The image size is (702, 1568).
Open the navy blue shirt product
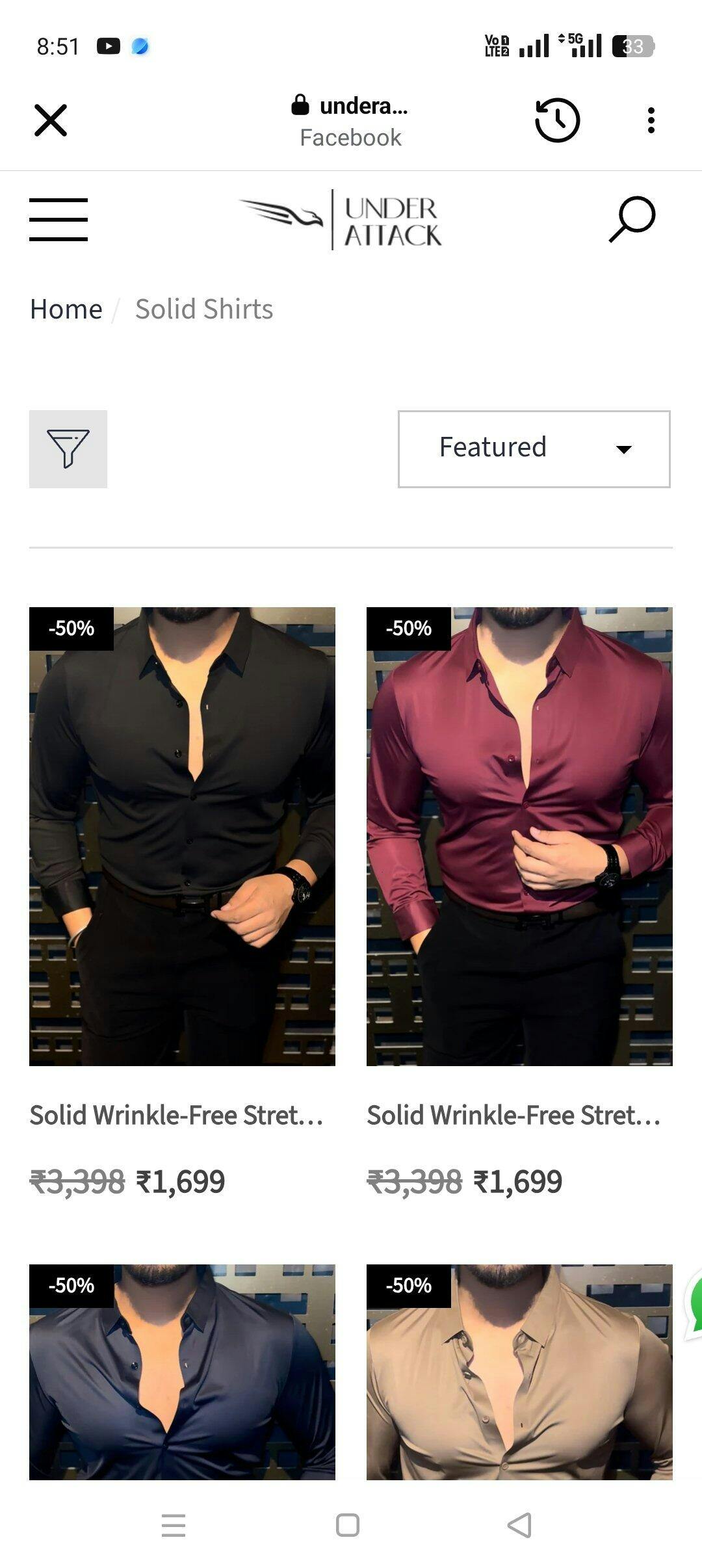point(182,1372)
